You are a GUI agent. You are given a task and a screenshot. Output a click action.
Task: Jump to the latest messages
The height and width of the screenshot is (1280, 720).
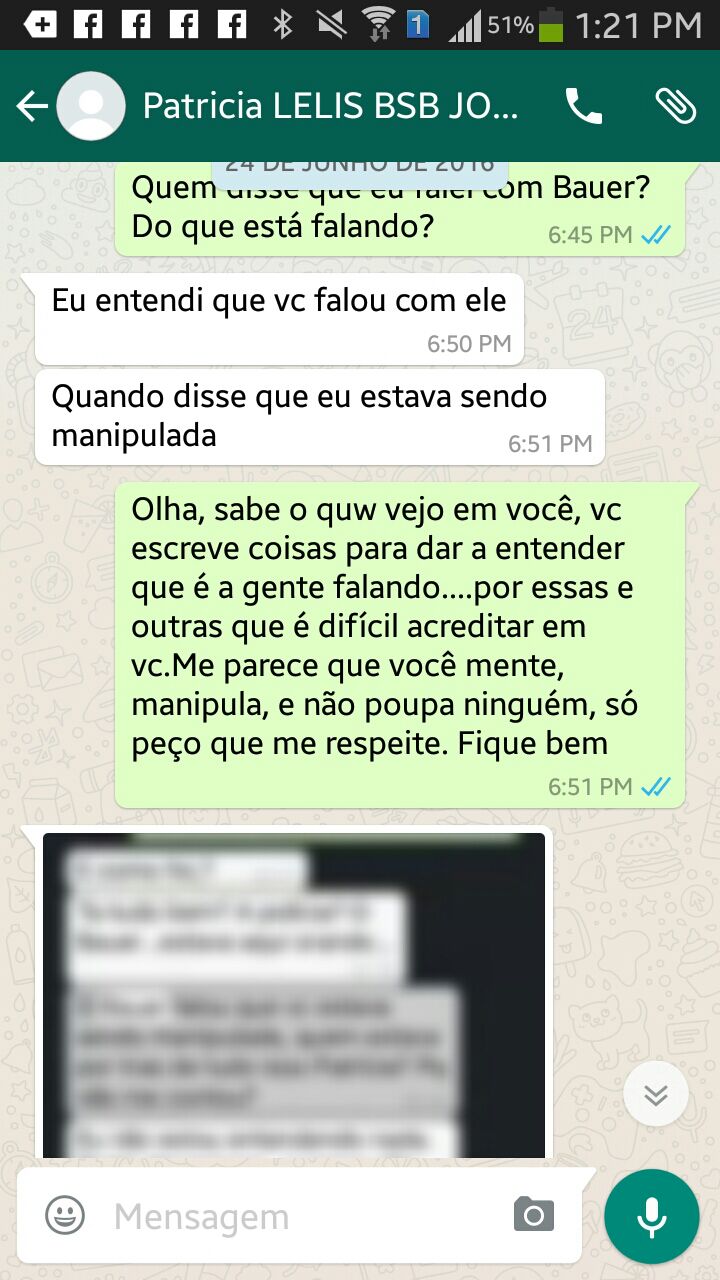point(656,1095)
